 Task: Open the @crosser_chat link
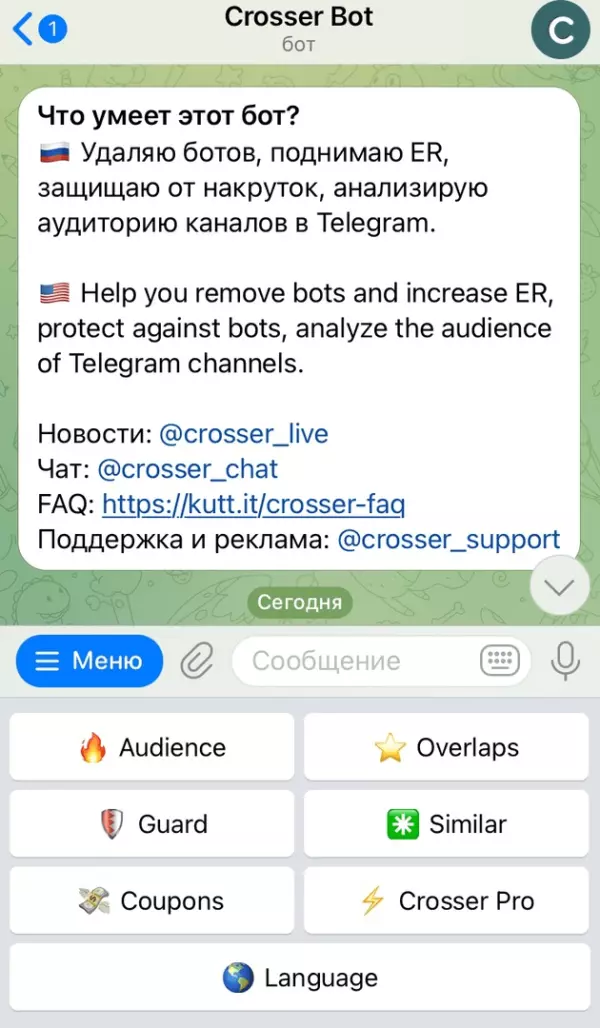[x=188, y=469]
